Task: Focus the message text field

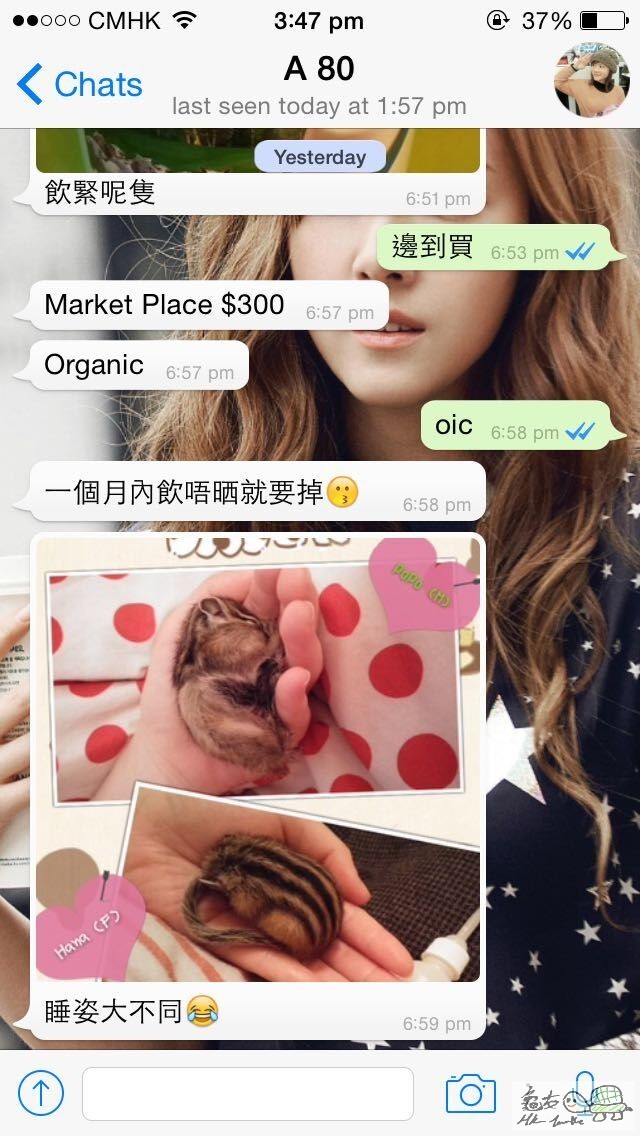Action: click(247, 1093)
